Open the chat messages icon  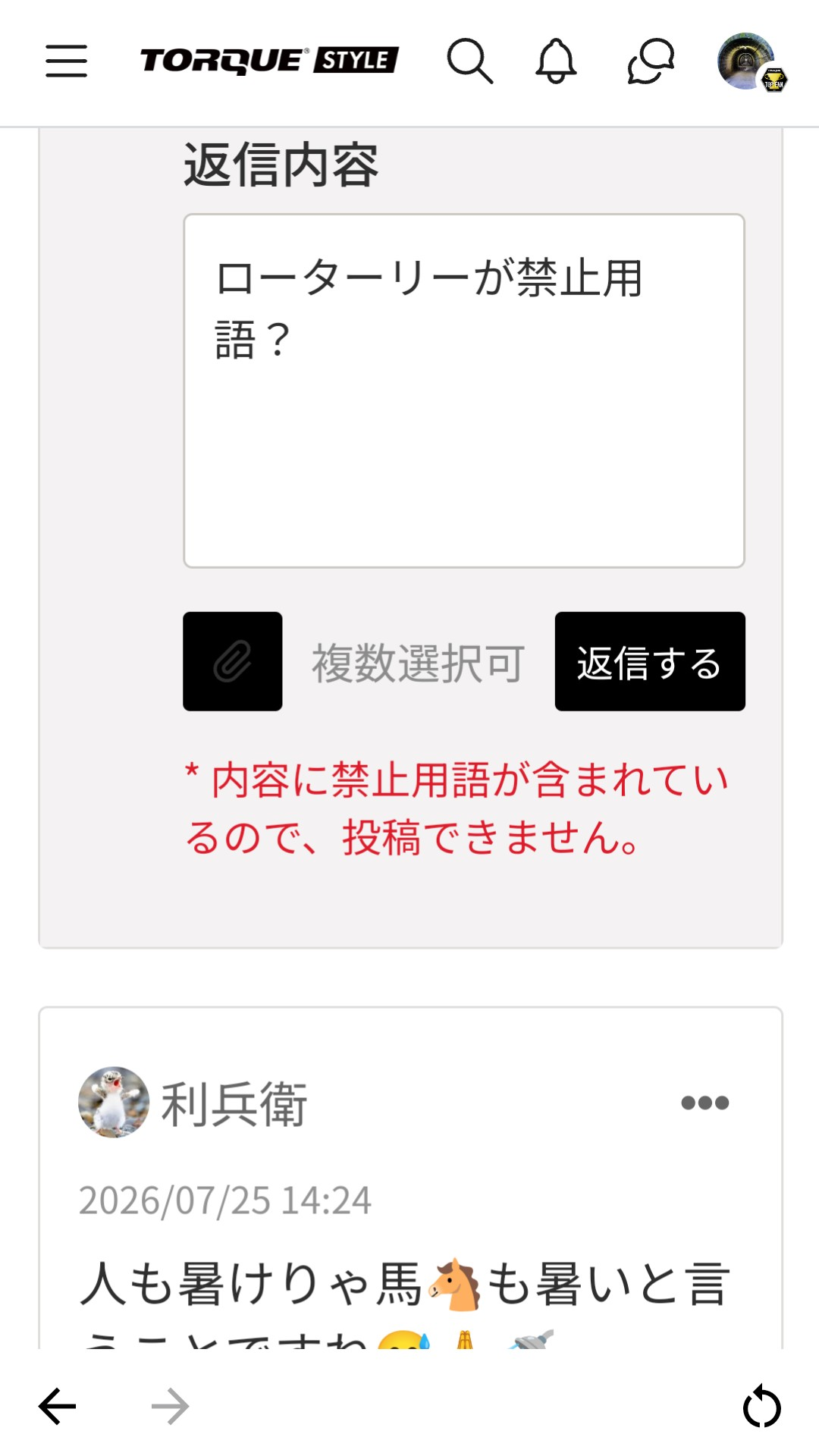coord(651,61)
